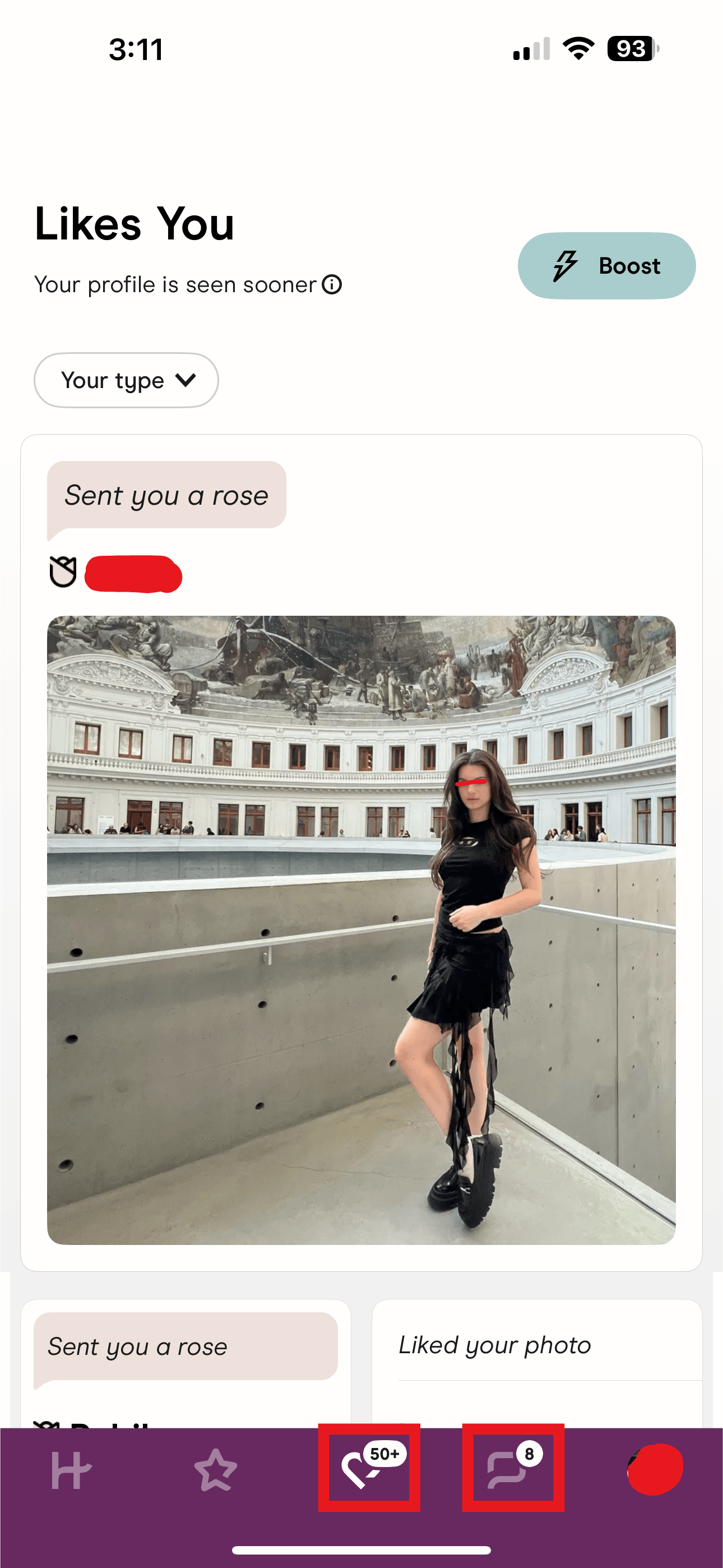723x1568 pixels.
Task: Open the Your type filter dropdown
Action: pos(126,380)
